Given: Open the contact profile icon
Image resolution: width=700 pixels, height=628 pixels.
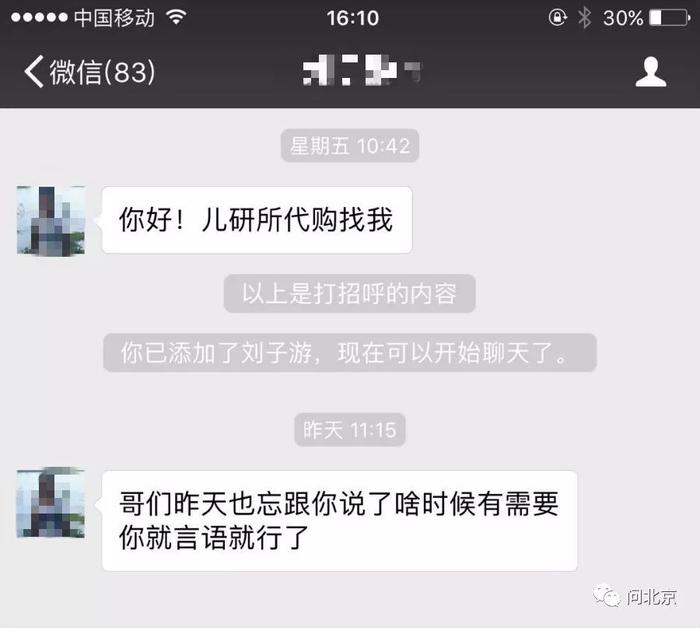Looking at the screenshot, I should 651,72.
